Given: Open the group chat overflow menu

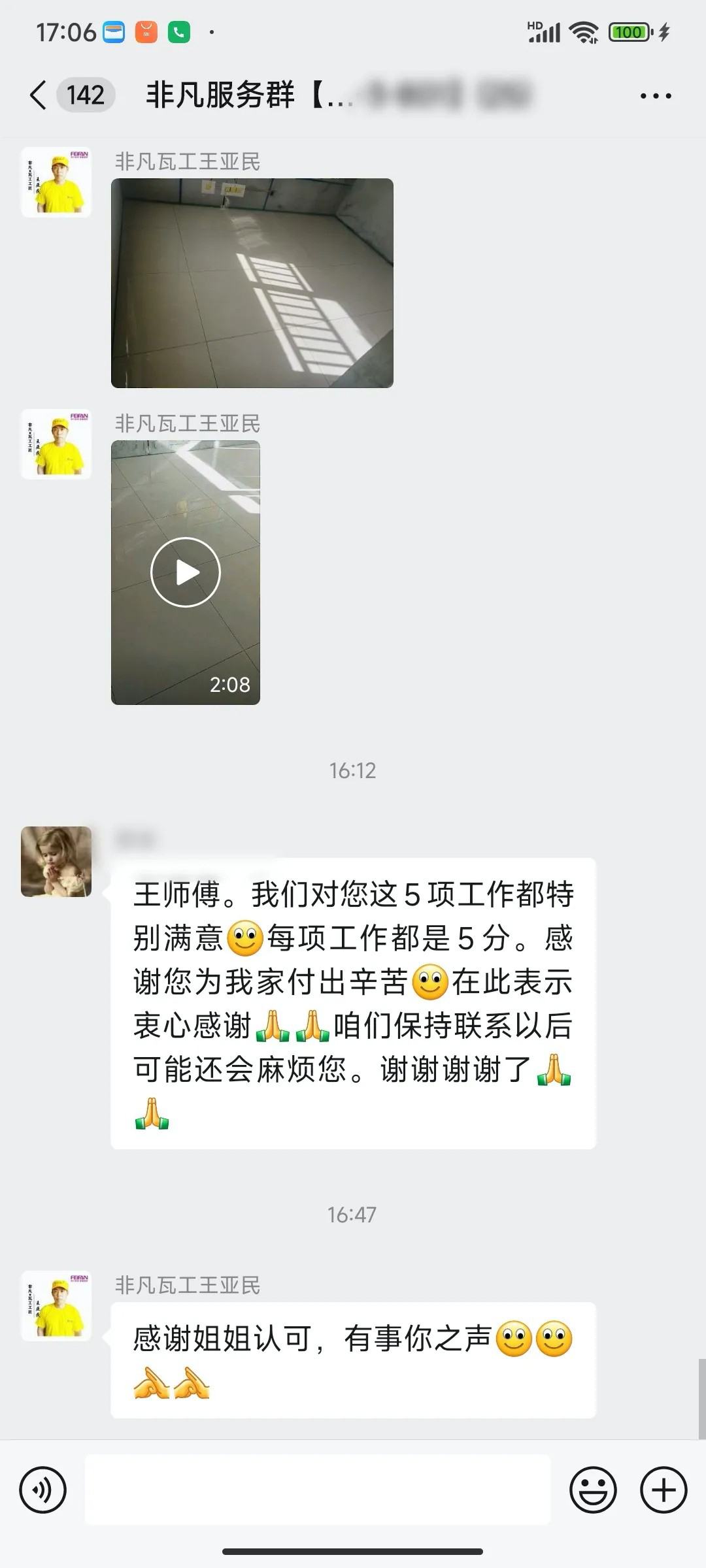Looking at the screenshot, I should pyautogui.click(x=655, y=96).
